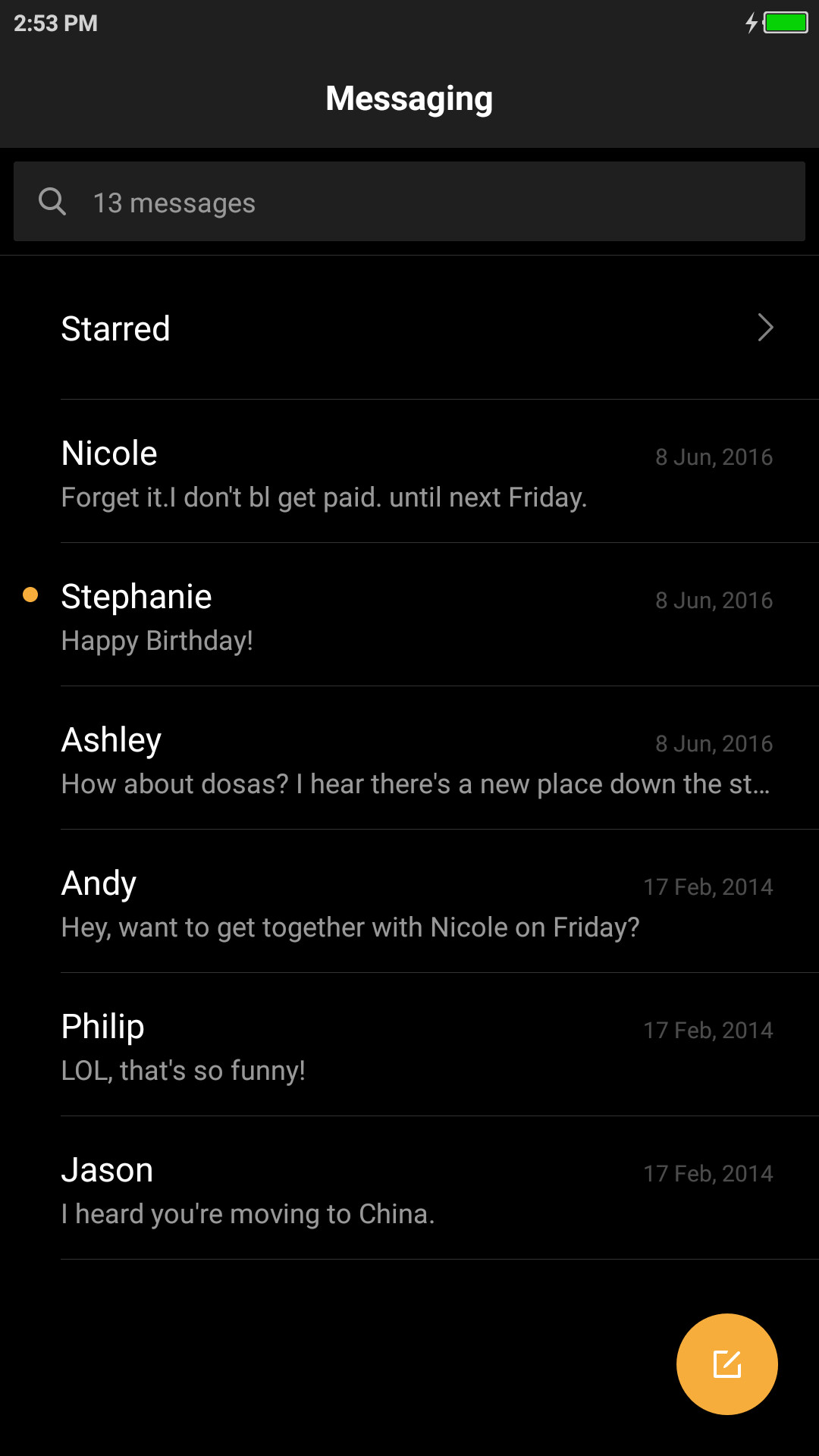
Task: Open the Starred messages row
Action: click(x=409, y=328)
